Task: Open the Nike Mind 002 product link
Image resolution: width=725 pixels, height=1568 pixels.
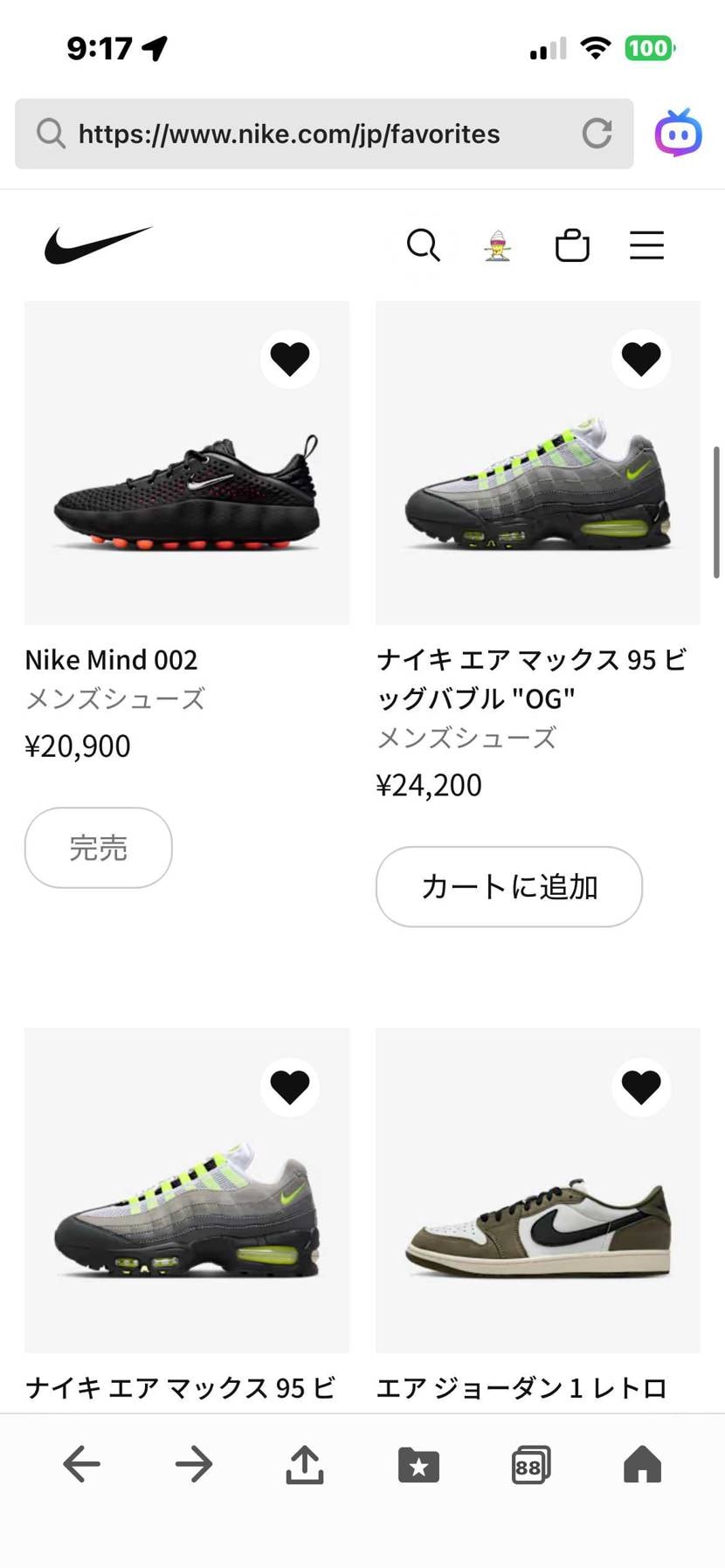Action: tap(111, 659)
